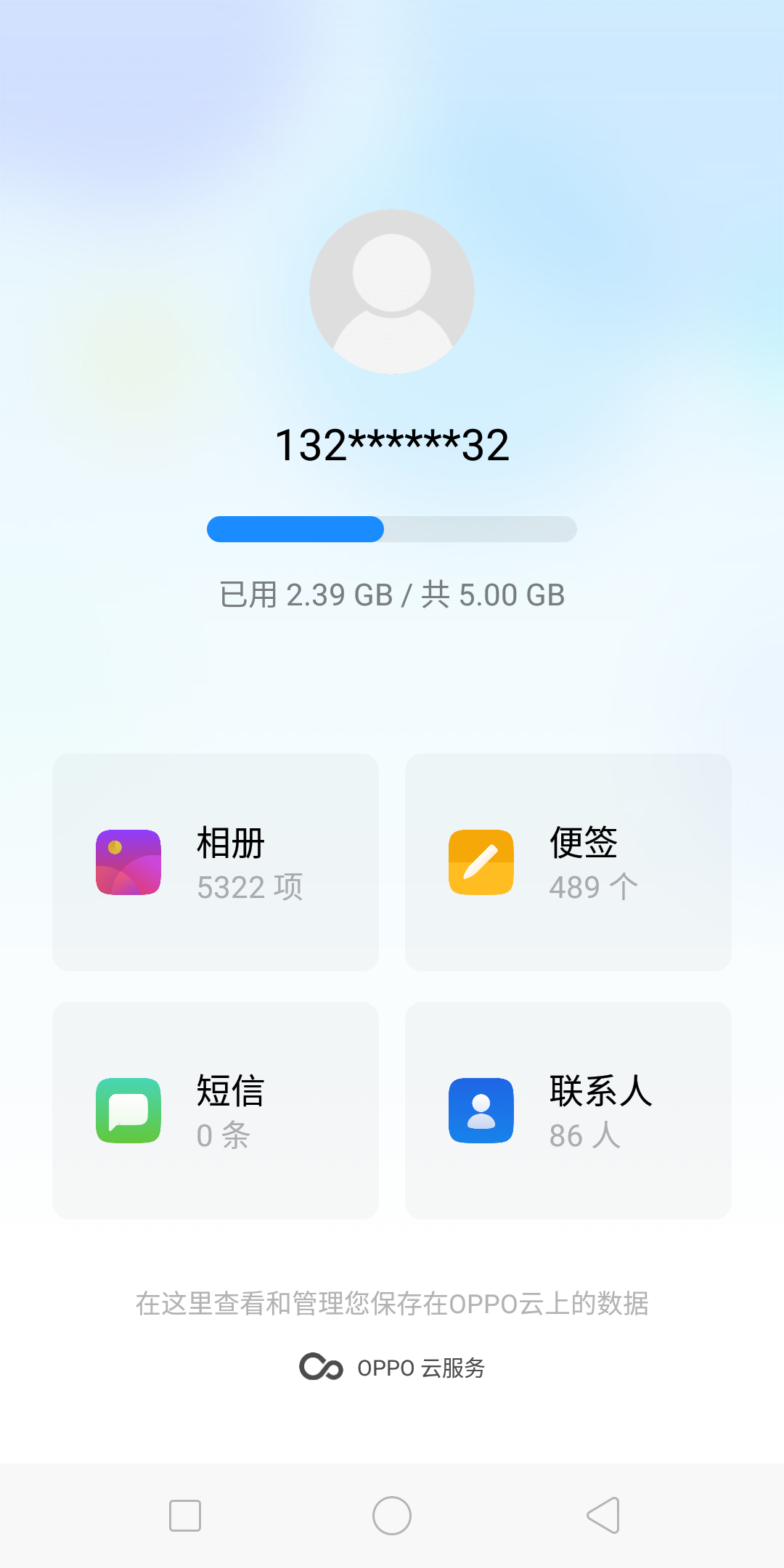Tap the system back button
Screen dimensions: 784x1568
click(603, 1515)
